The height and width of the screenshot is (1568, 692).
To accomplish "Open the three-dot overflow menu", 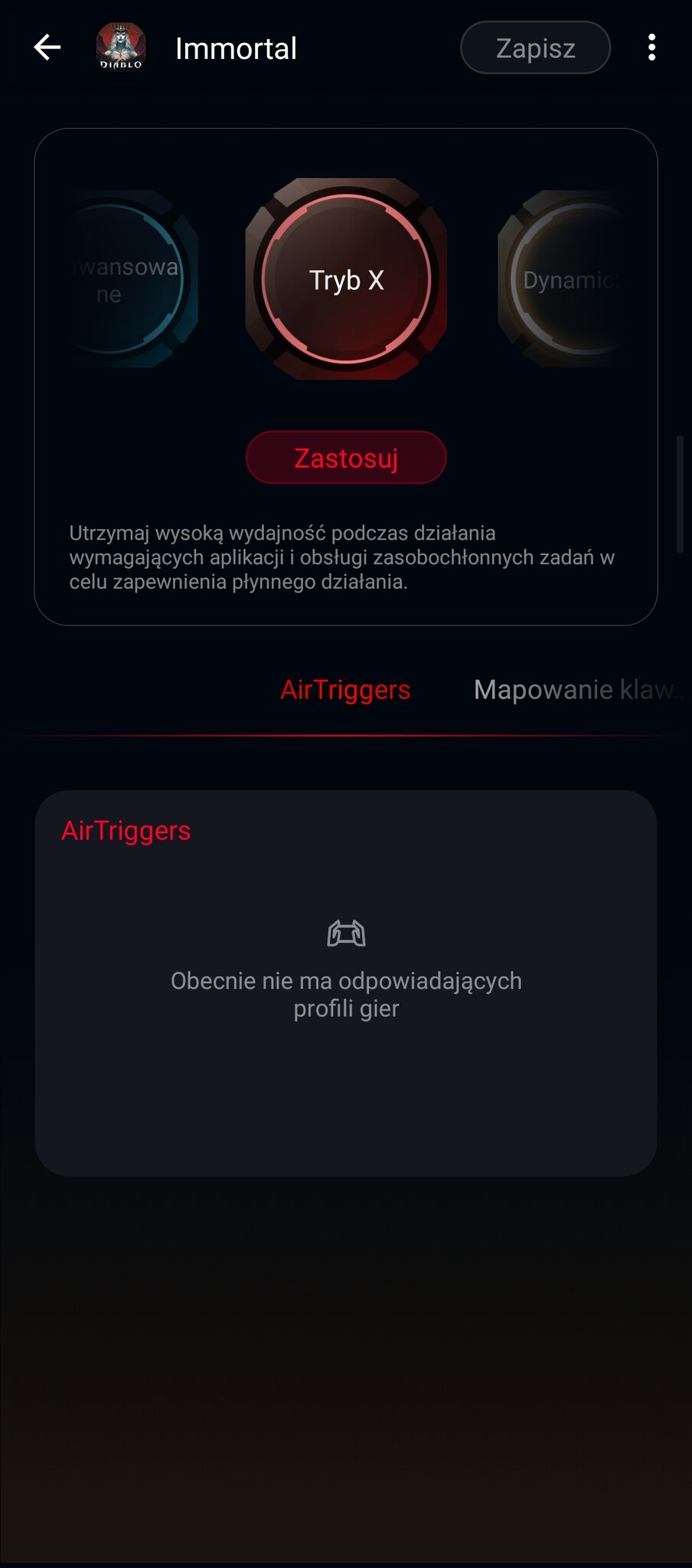I will coord(651,47).
